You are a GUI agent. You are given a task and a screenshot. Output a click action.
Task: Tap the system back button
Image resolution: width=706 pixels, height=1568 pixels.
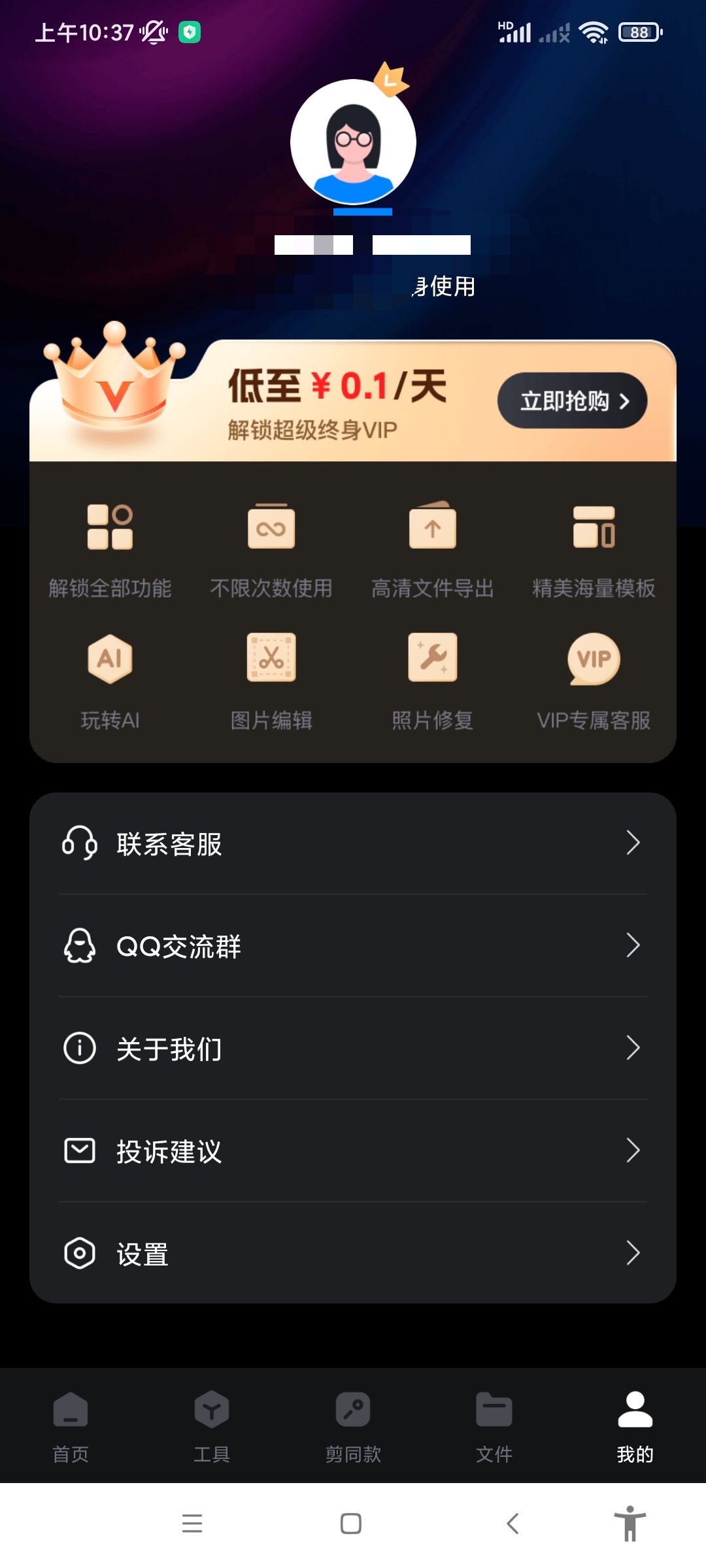coord(513,1524)
